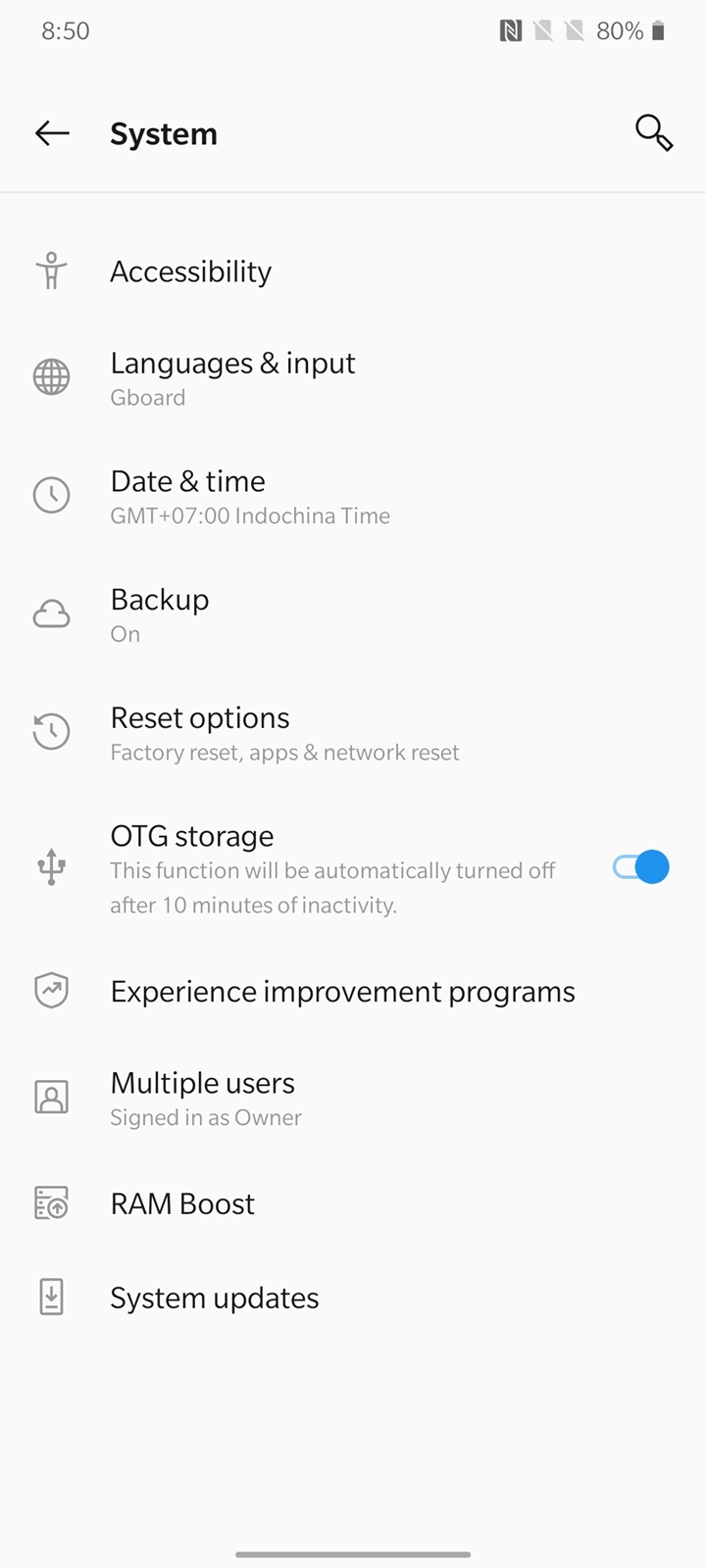Go back from System settings

(52, 133)
